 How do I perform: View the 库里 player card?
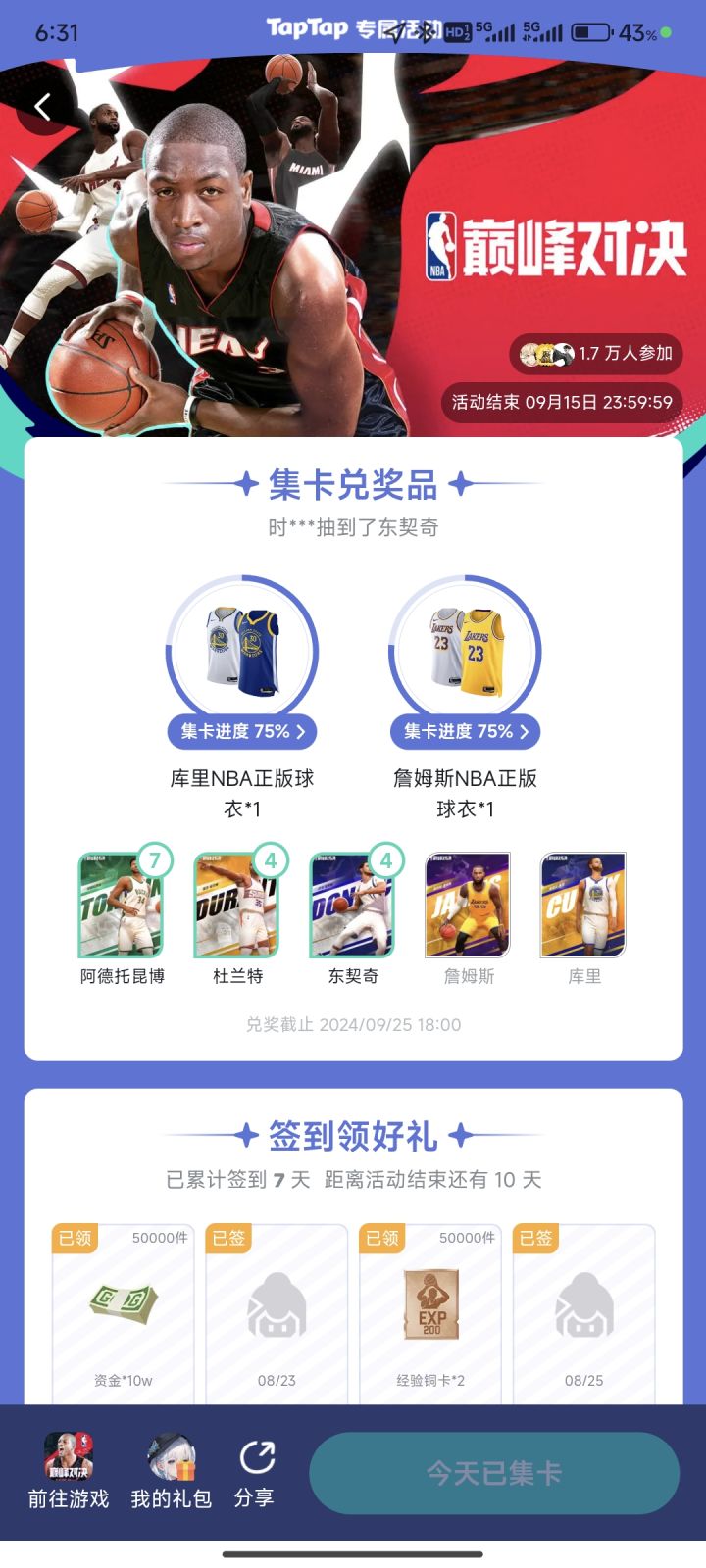583,906
